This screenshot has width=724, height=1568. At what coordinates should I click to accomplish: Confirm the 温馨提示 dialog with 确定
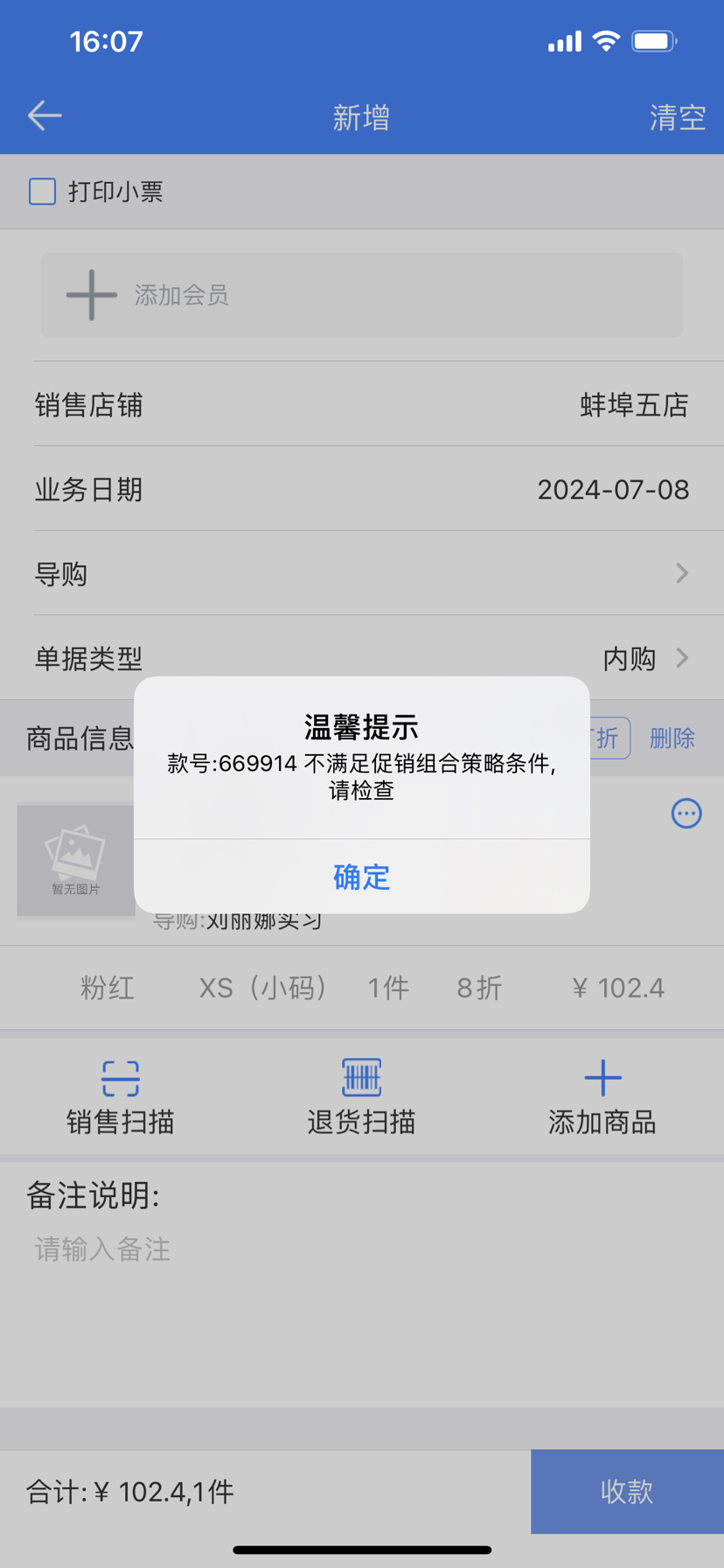361,877
